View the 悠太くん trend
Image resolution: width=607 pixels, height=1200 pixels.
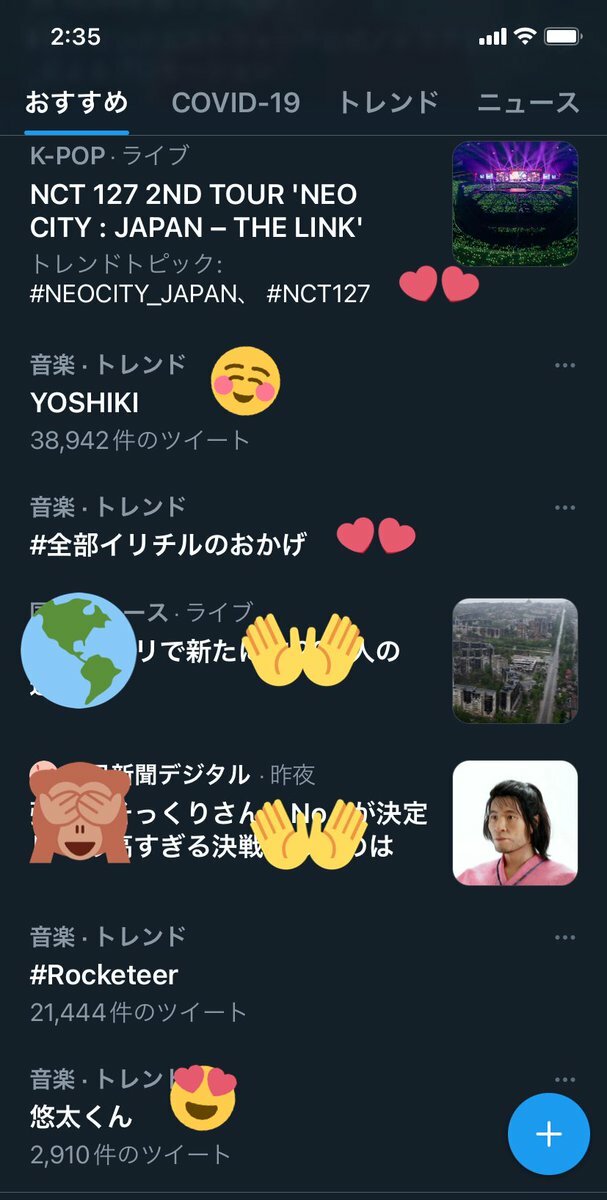coord(81,1116)
